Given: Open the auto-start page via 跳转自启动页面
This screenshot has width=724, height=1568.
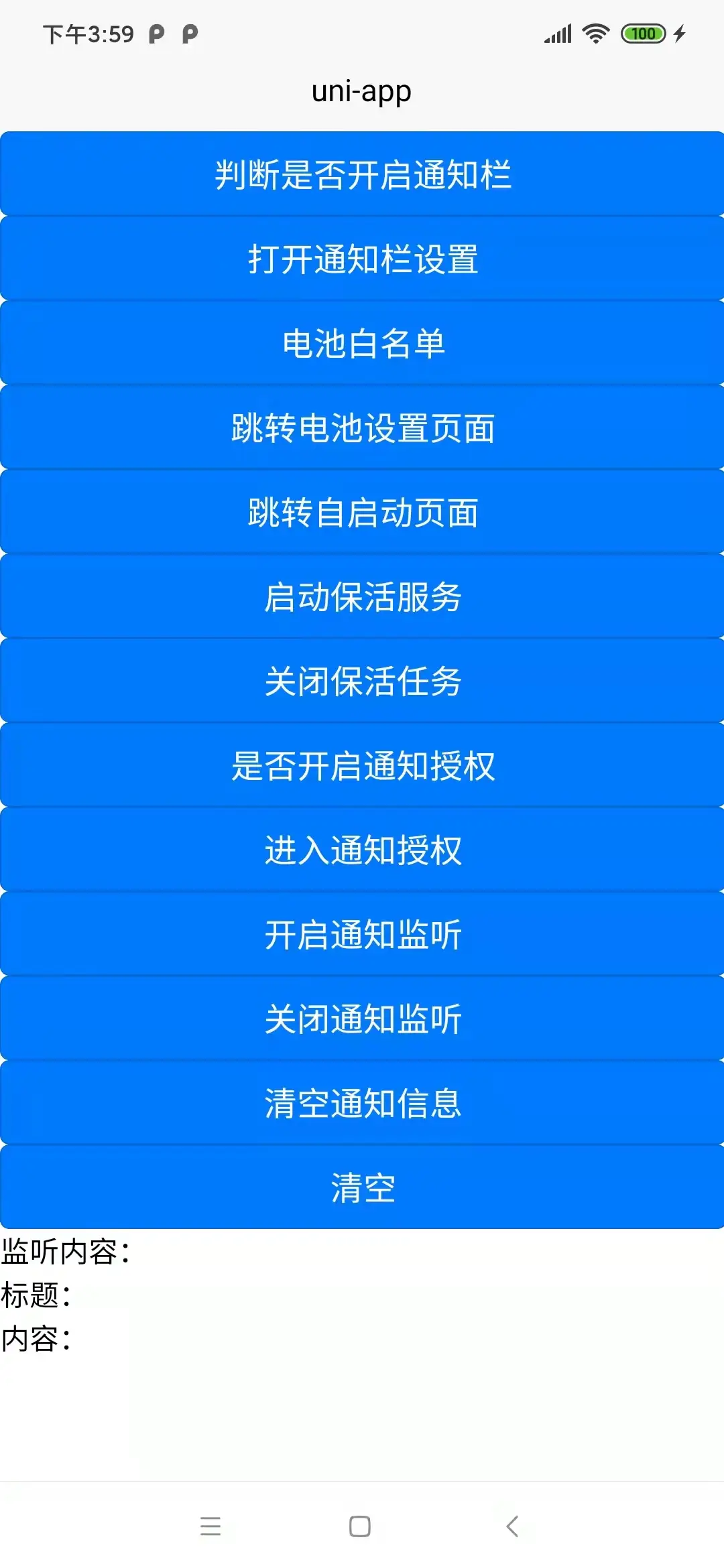Looking at the screenshot, I should (x=362, y=512).
